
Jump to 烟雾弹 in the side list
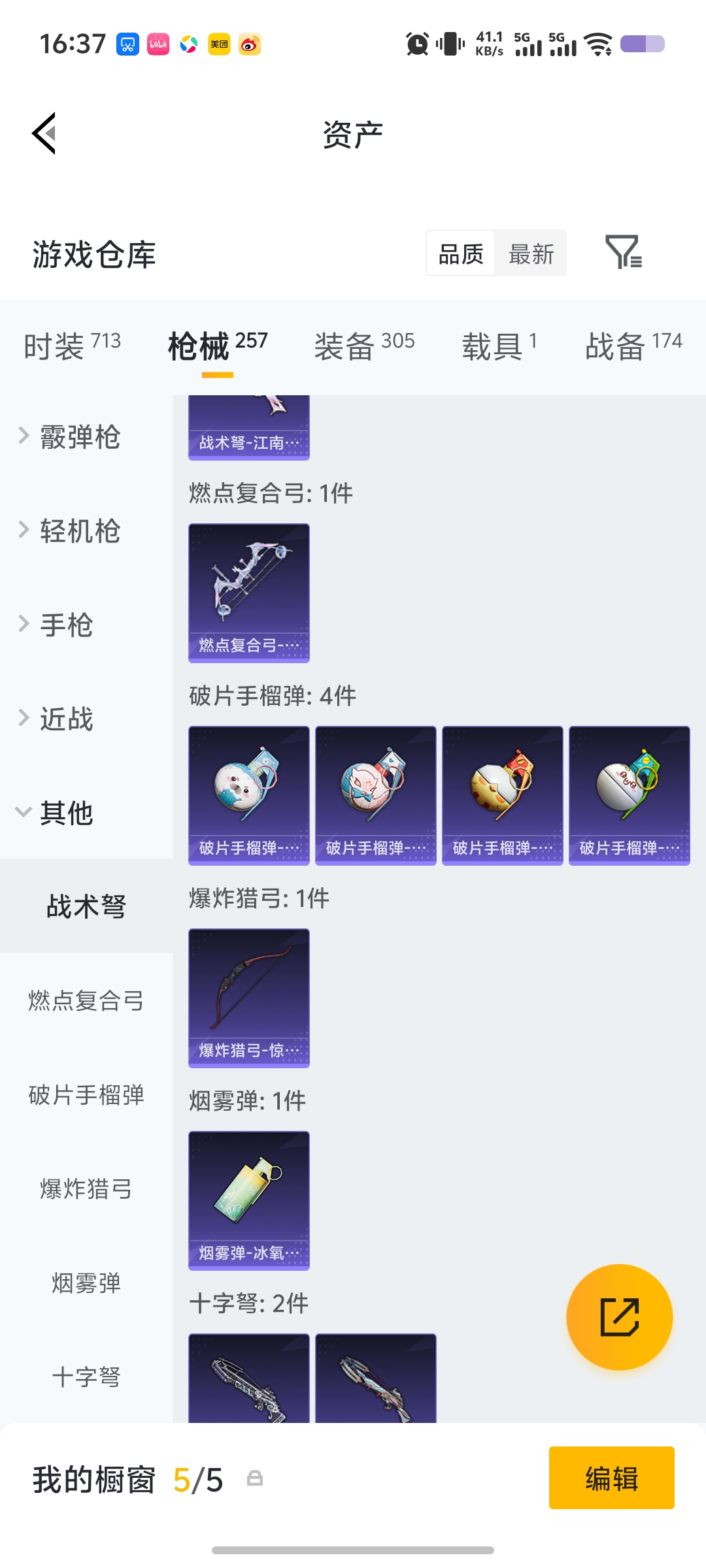86,1282
